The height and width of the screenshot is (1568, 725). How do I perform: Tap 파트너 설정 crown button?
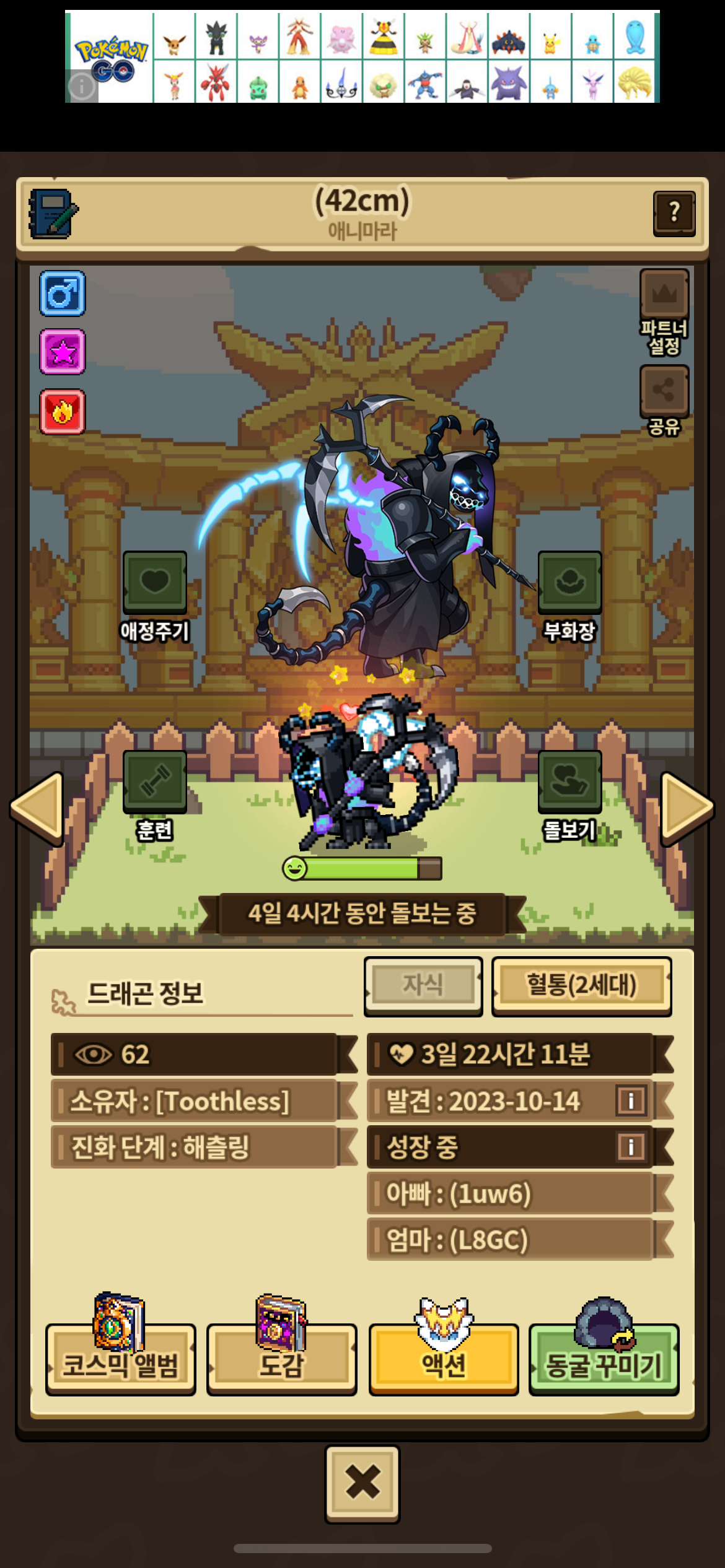coord(664,312)
